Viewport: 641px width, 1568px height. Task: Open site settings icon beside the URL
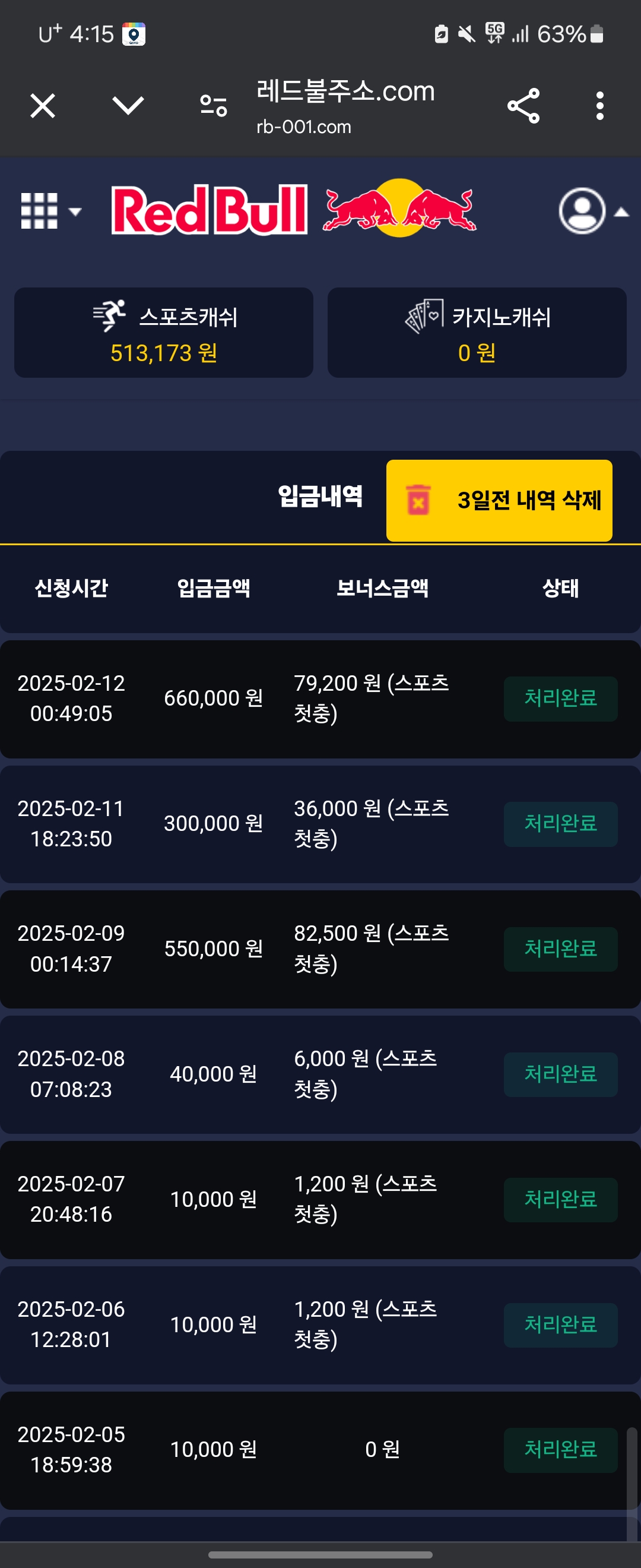click(214, 106)
